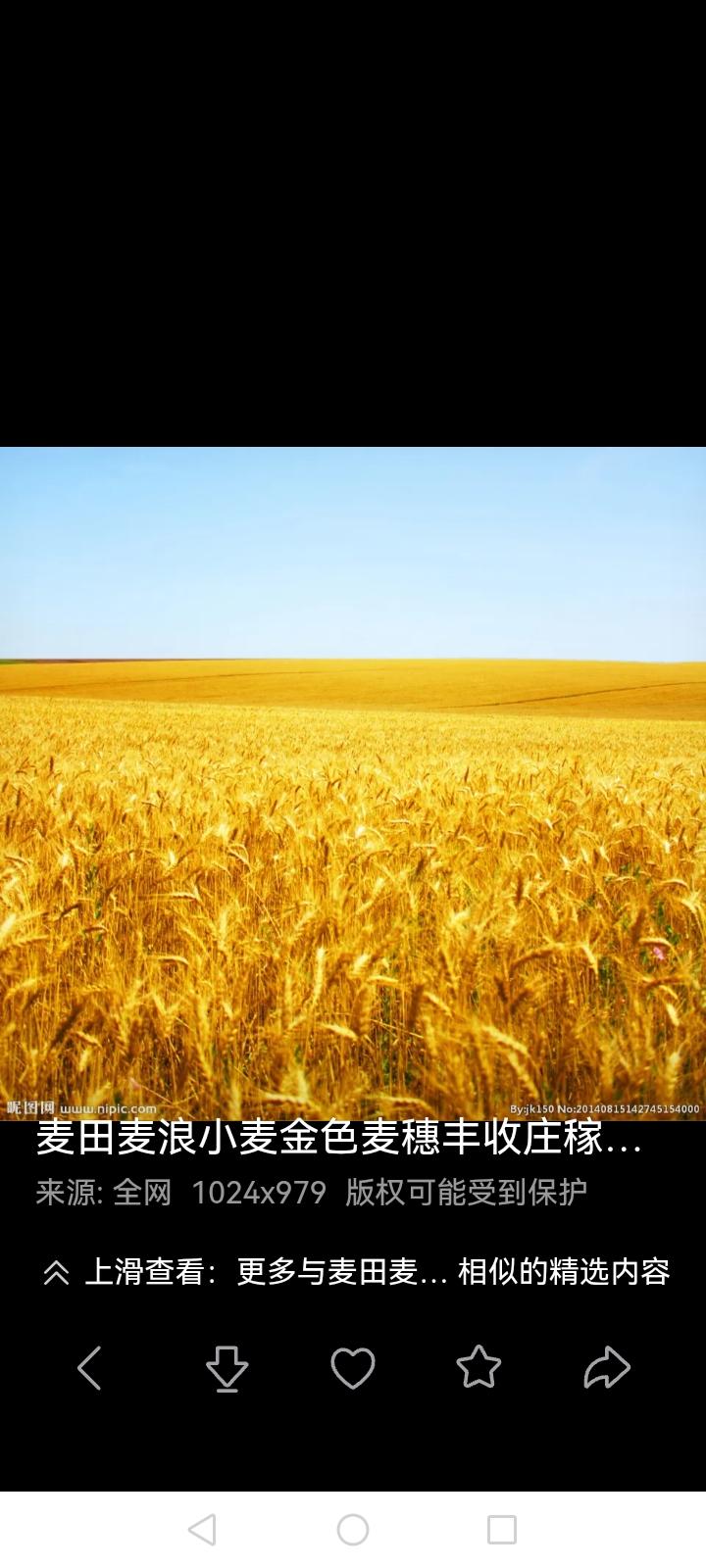The image size is (706, 1568).
Task: Tap the 来源: 全网 source label
Action: 103,1192
